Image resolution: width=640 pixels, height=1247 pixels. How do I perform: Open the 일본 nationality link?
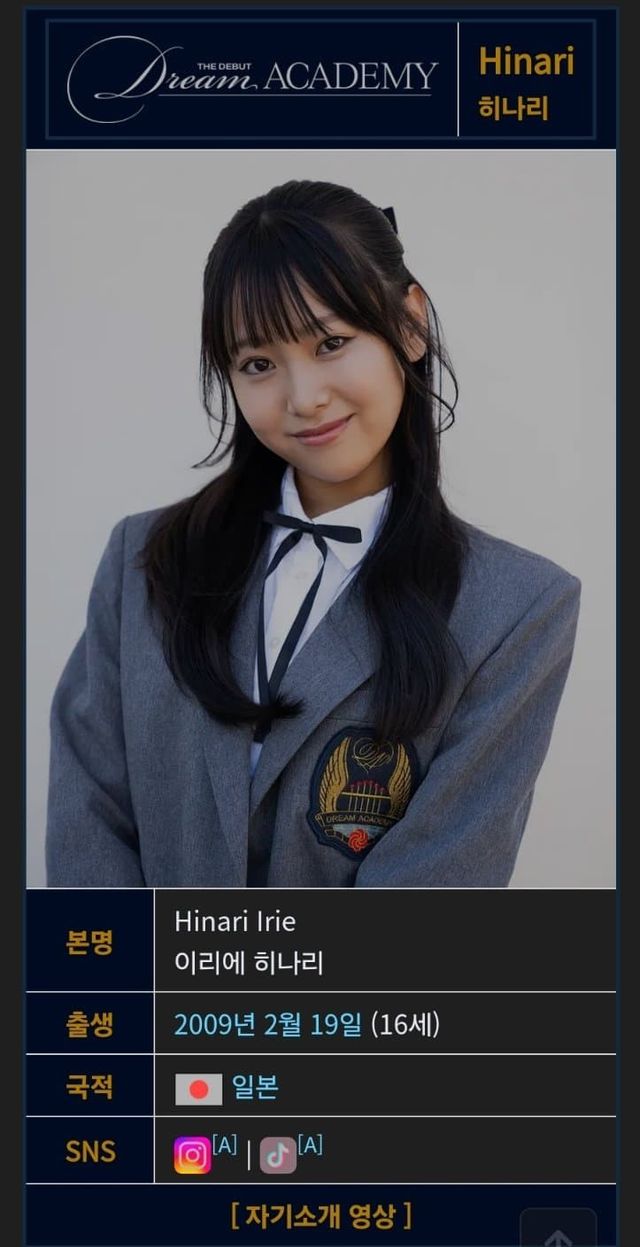click(255, 1087)
